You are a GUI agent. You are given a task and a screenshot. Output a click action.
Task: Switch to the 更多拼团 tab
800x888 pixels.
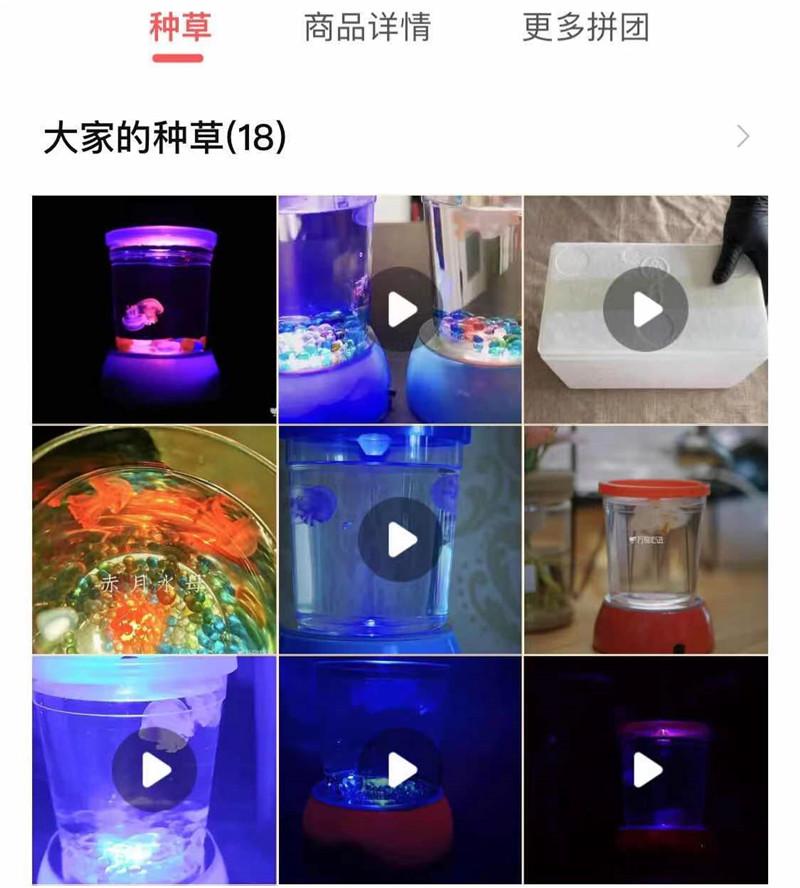[x=585, y=27]
